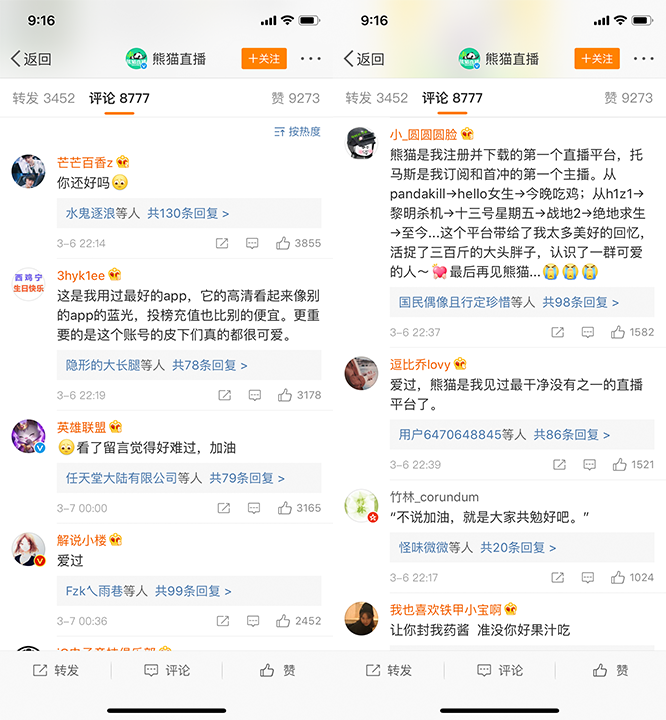
Task: Open 共20条回复 under 竹林_corundum's comment
Action: [x=518, y=548]
